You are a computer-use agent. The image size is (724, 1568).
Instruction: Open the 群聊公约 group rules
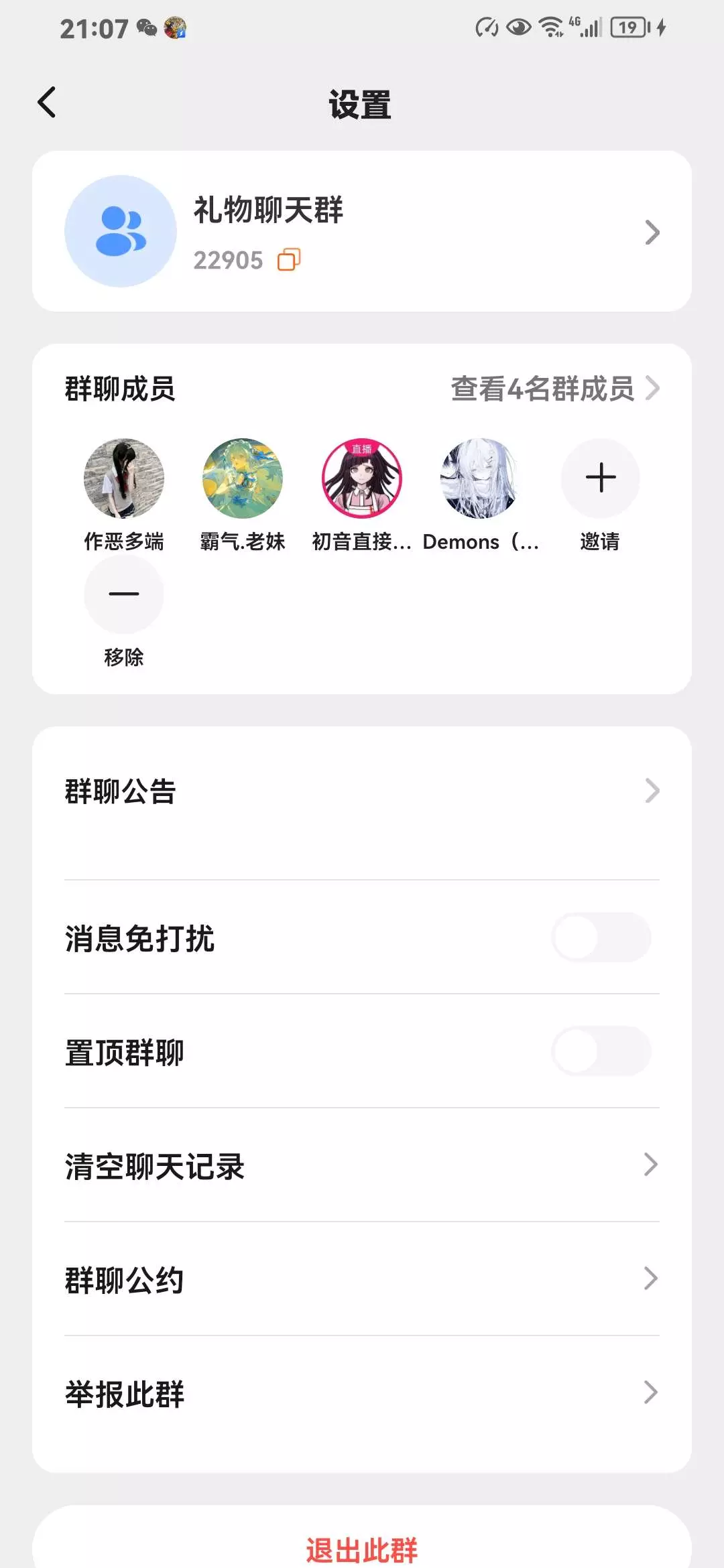coord(362,1279)
